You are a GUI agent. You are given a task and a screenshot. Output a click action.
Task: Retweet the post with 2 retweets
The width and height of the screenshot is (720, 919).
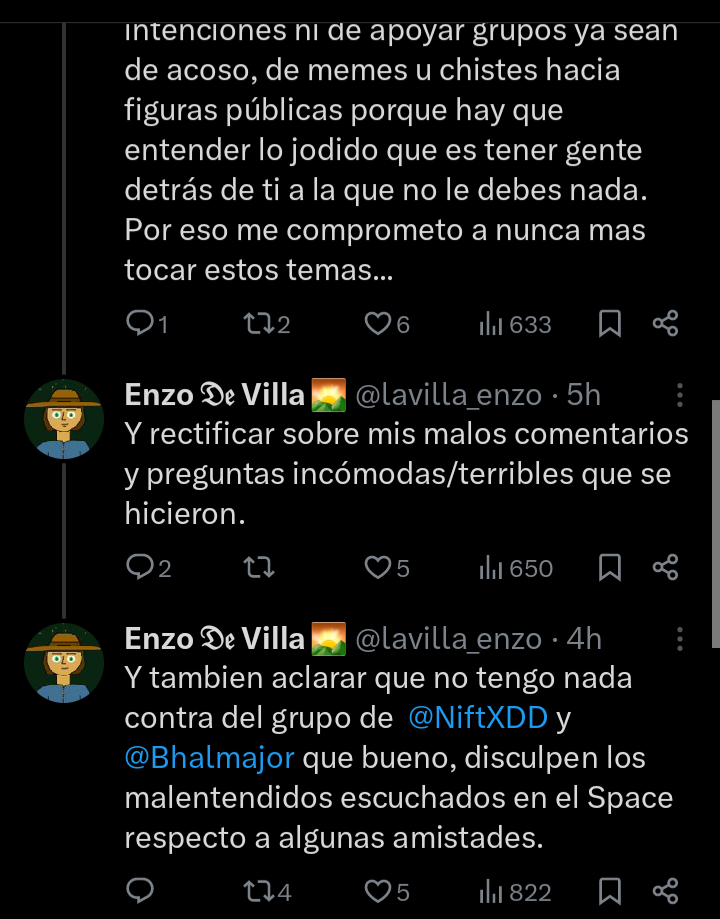pyautogui.click(x=257, y=324)
